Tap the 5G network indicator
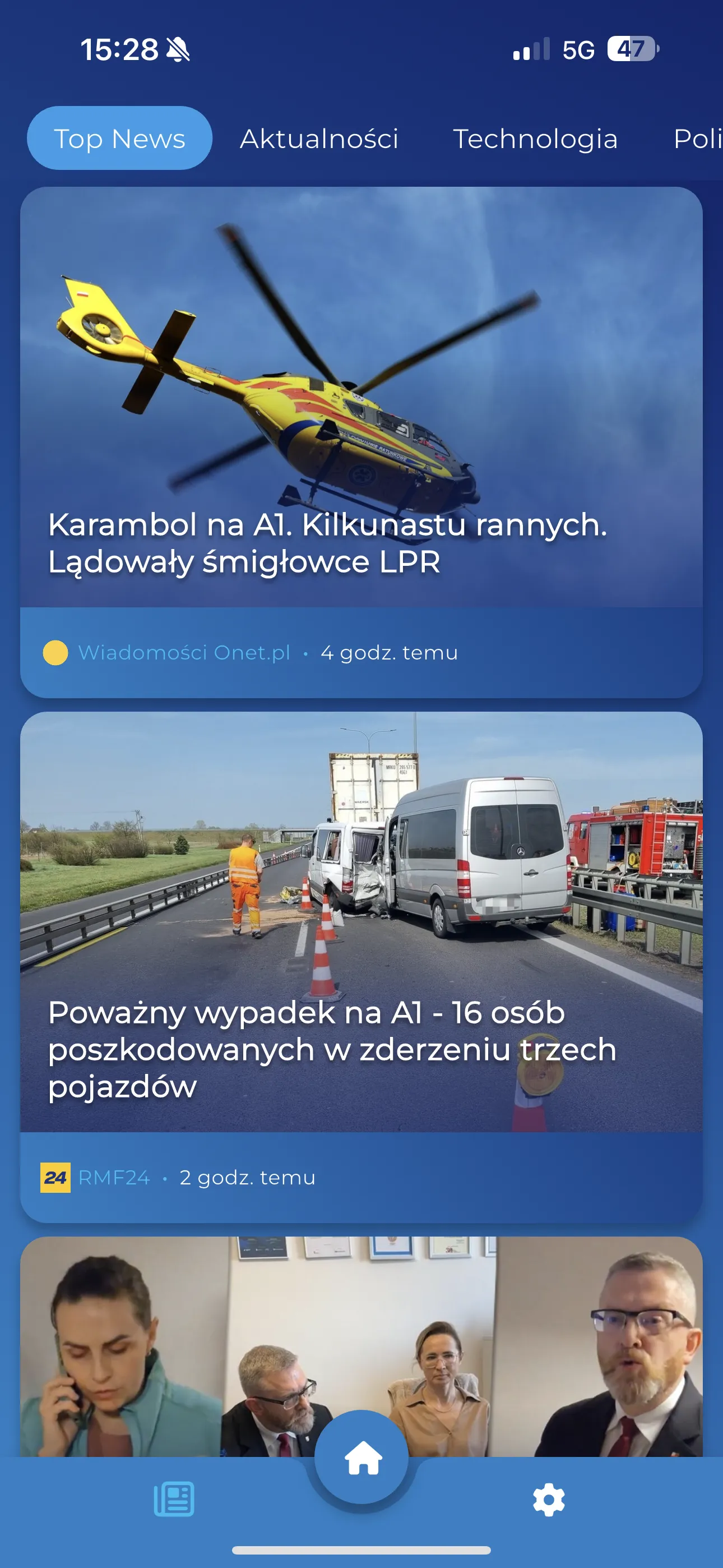Screen dimensions: 723x1568 coord(577,50)
